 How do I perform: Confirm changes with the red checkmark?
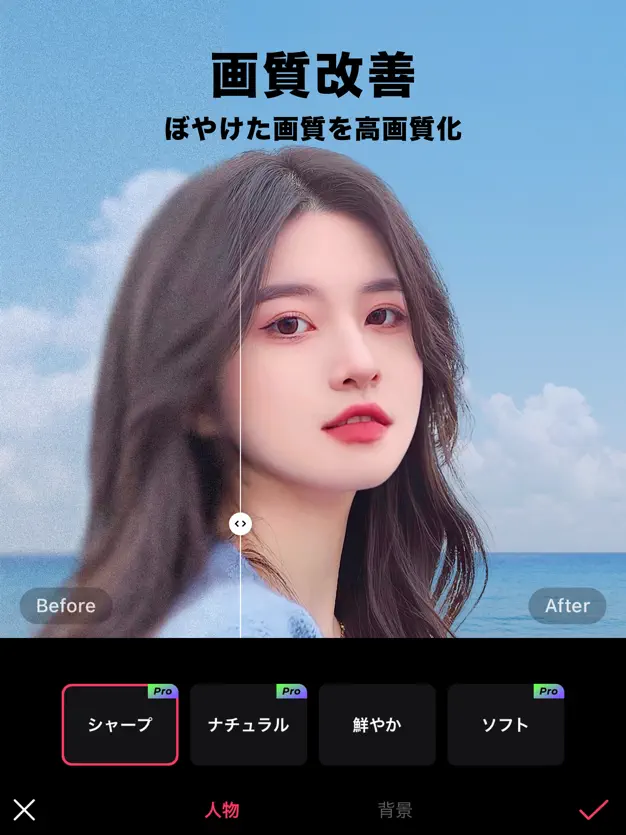tap(593, 810)
